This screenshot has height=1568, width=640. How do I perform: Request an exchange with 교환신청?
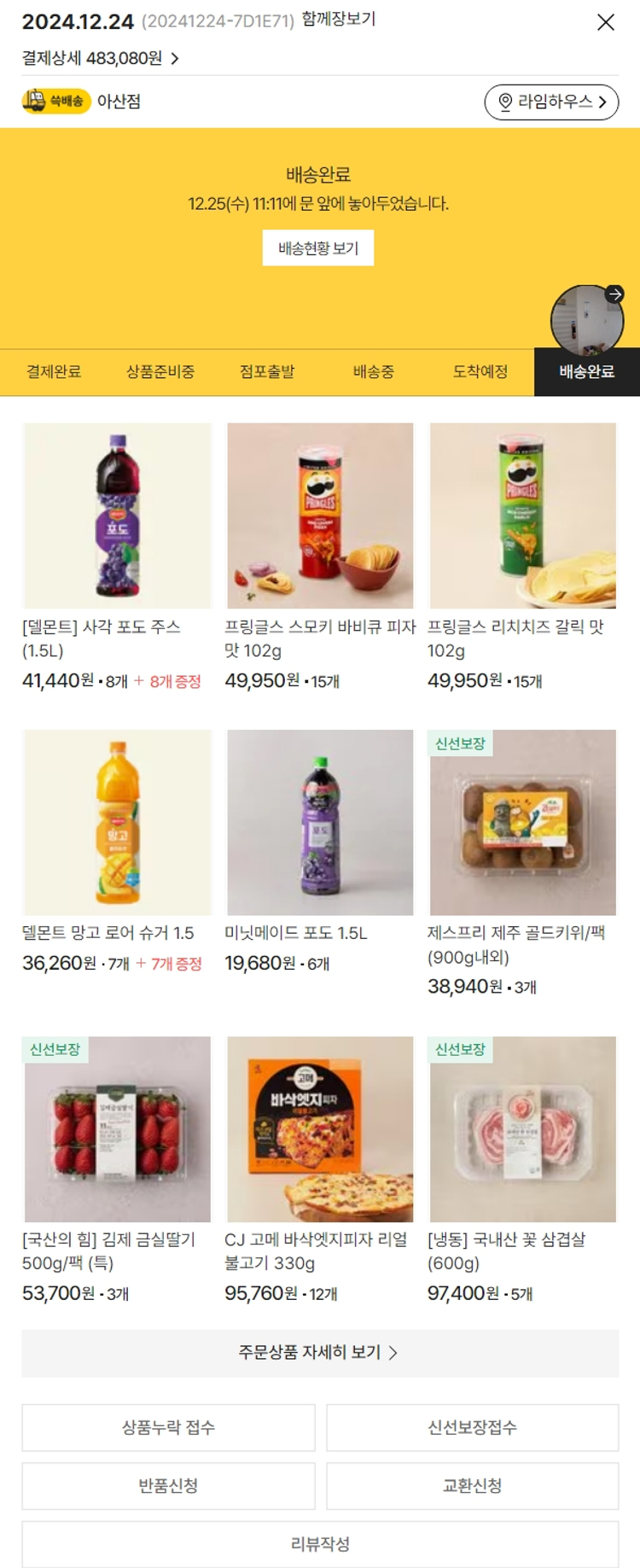pos(472,1485)
